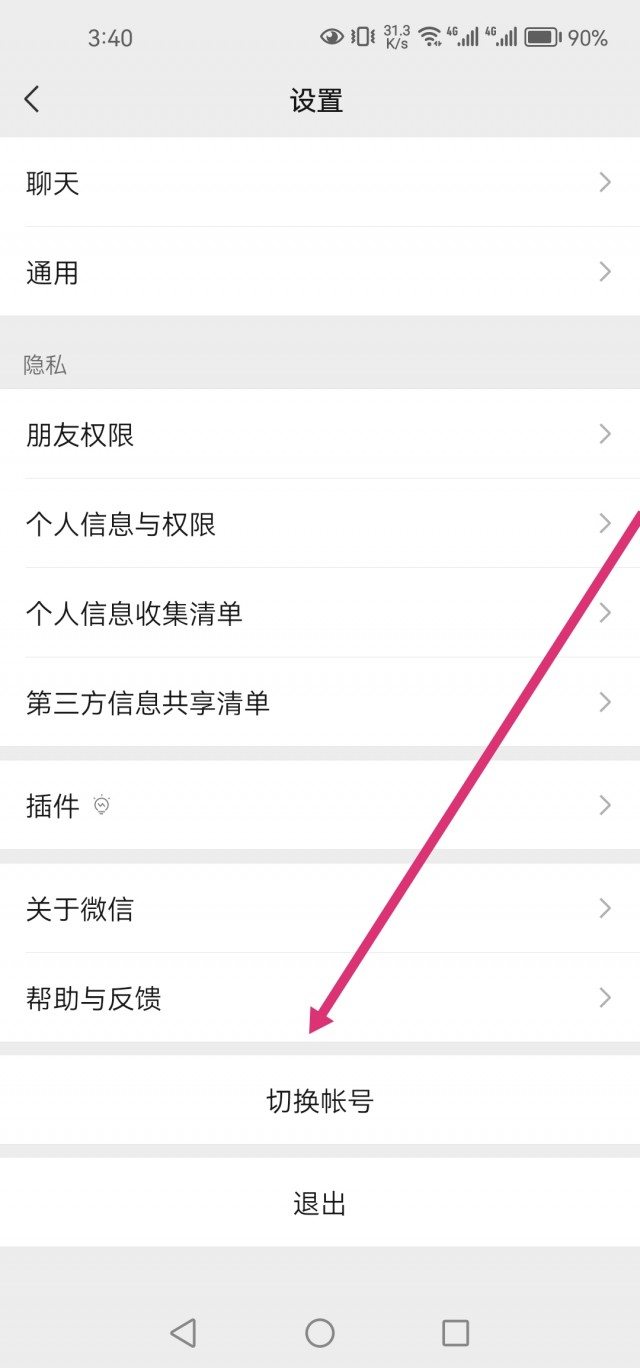Image resolution: width=640 pixels, height=1368 pixels.
Task: Open 帮助与反馈
Action: point(320,998)
